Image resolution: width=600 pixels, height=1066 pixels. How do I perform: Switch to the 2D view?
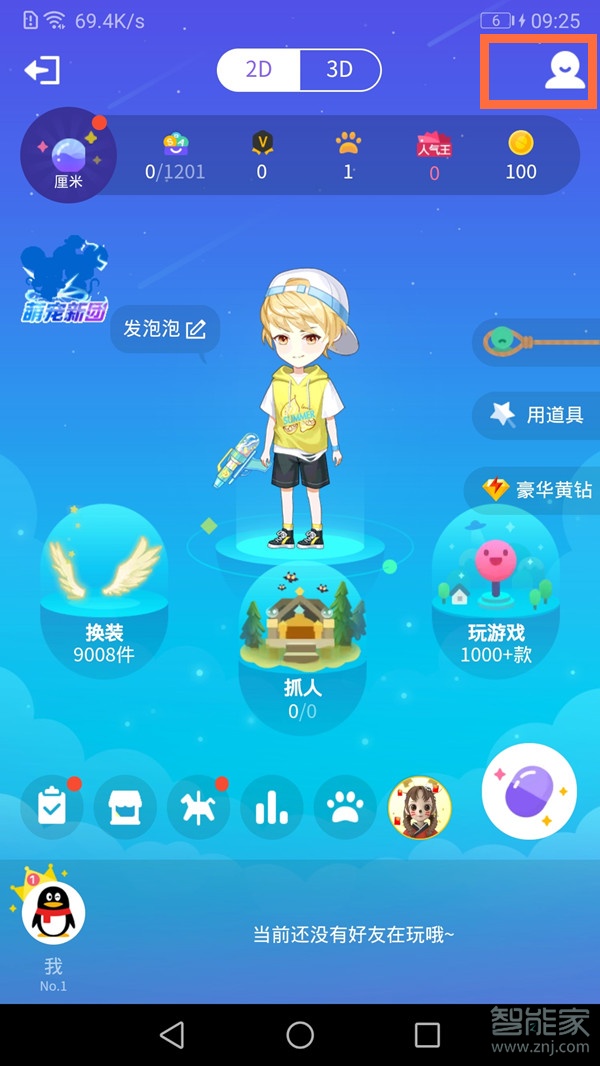pyautogui.click(x=259, y=70)
